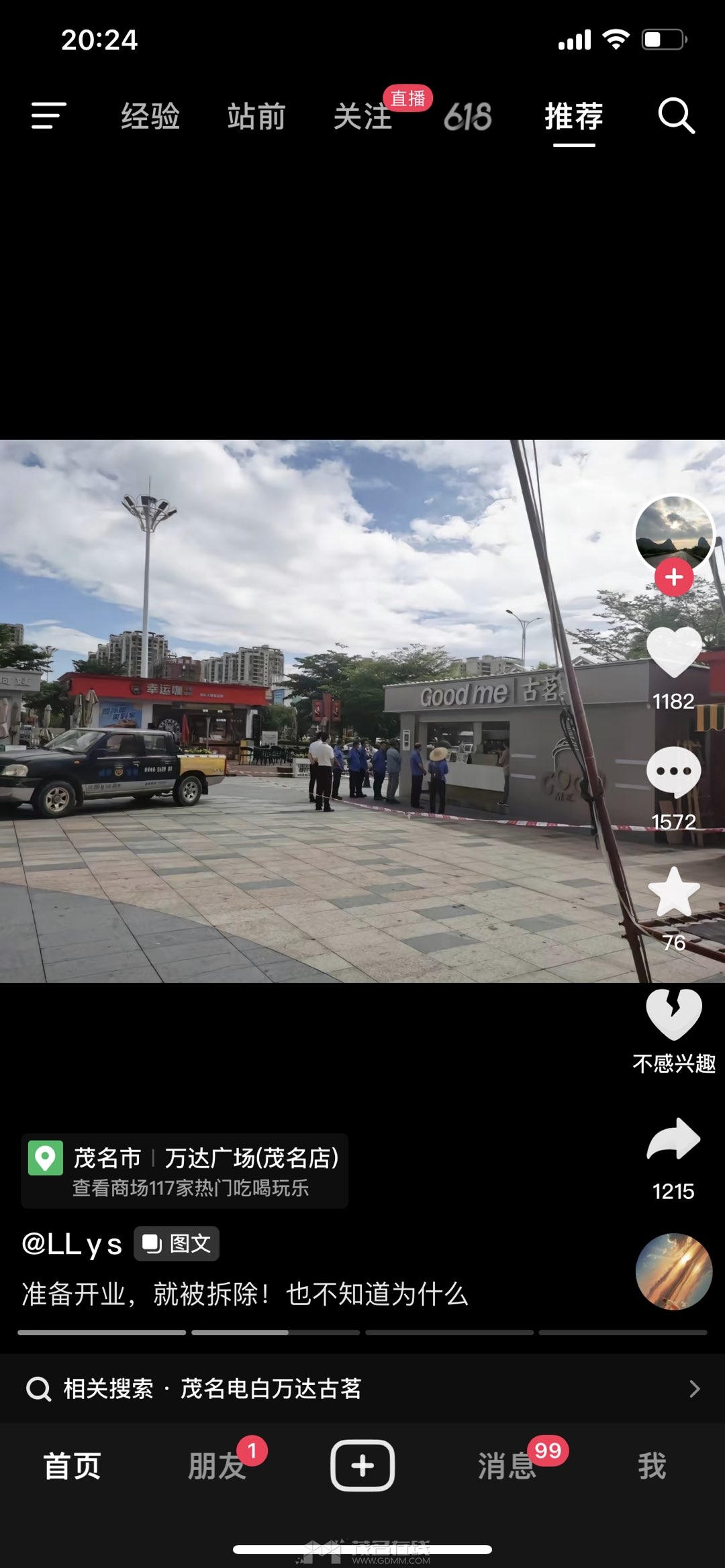725x1568 pixels.
Task: Mark post as 不感兴趣
Action: [674, 1014]
